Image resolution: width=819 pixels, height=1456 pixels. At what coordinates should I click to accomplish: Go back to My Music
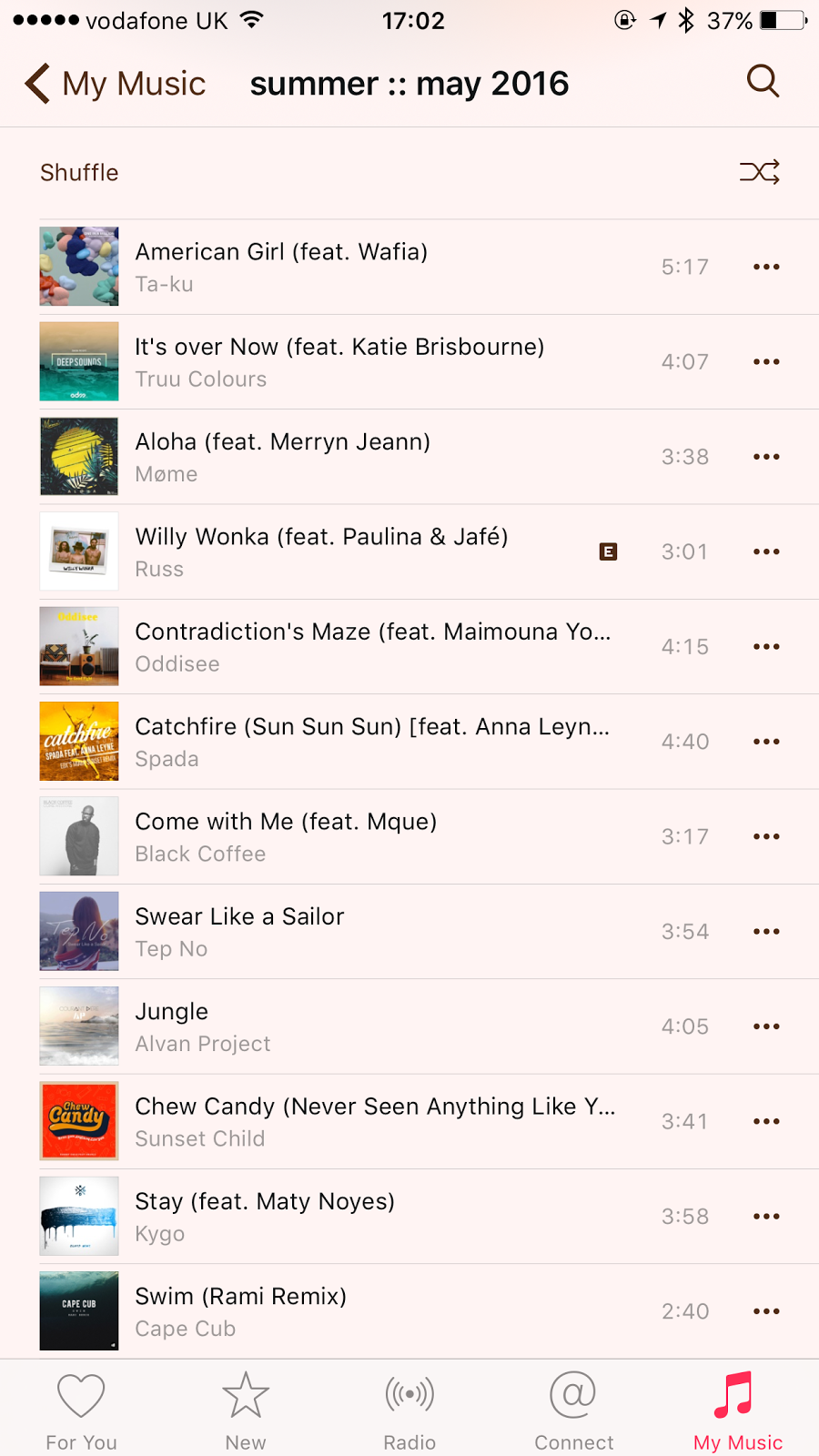pyautogui.click(x=115, y=84)
